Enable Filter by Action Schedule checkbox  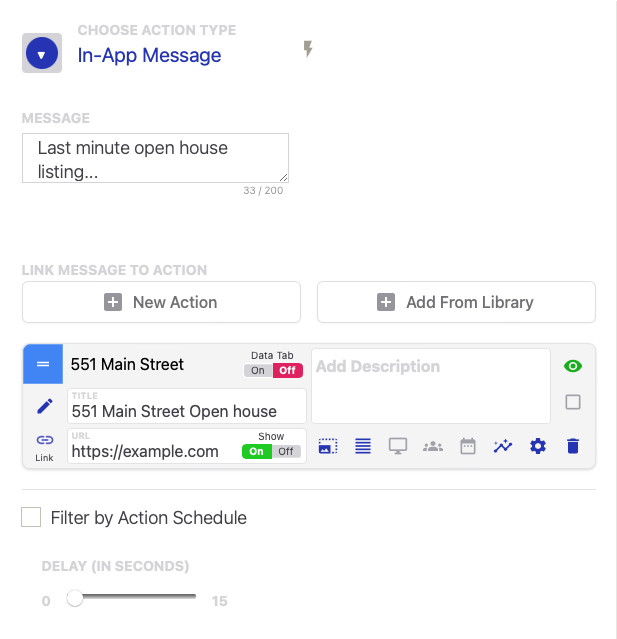coord(31,517)
